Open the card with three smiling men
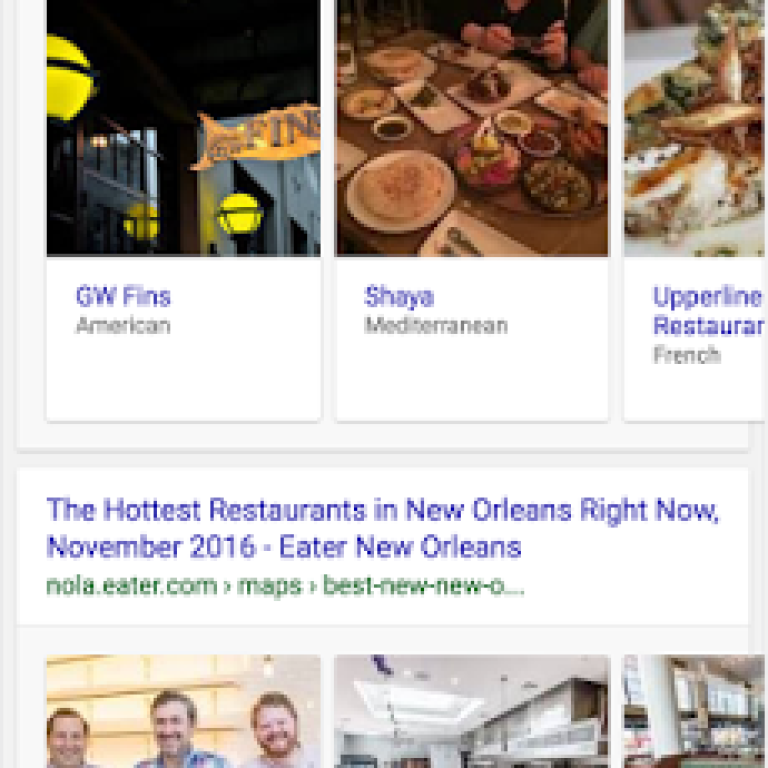This screenshot has height=768, width=768. point(183,714)
